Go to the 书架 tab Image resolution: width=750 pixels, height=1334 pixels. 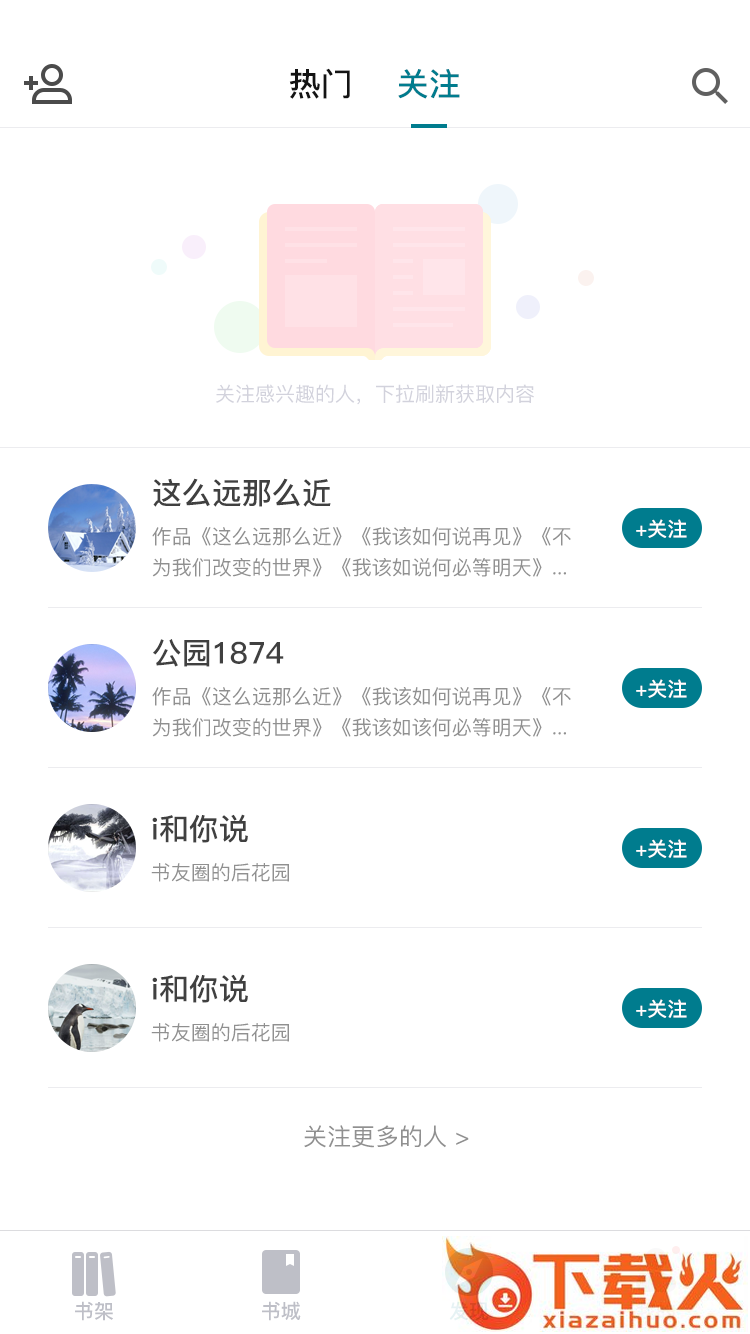click(x=94, y=1285)
